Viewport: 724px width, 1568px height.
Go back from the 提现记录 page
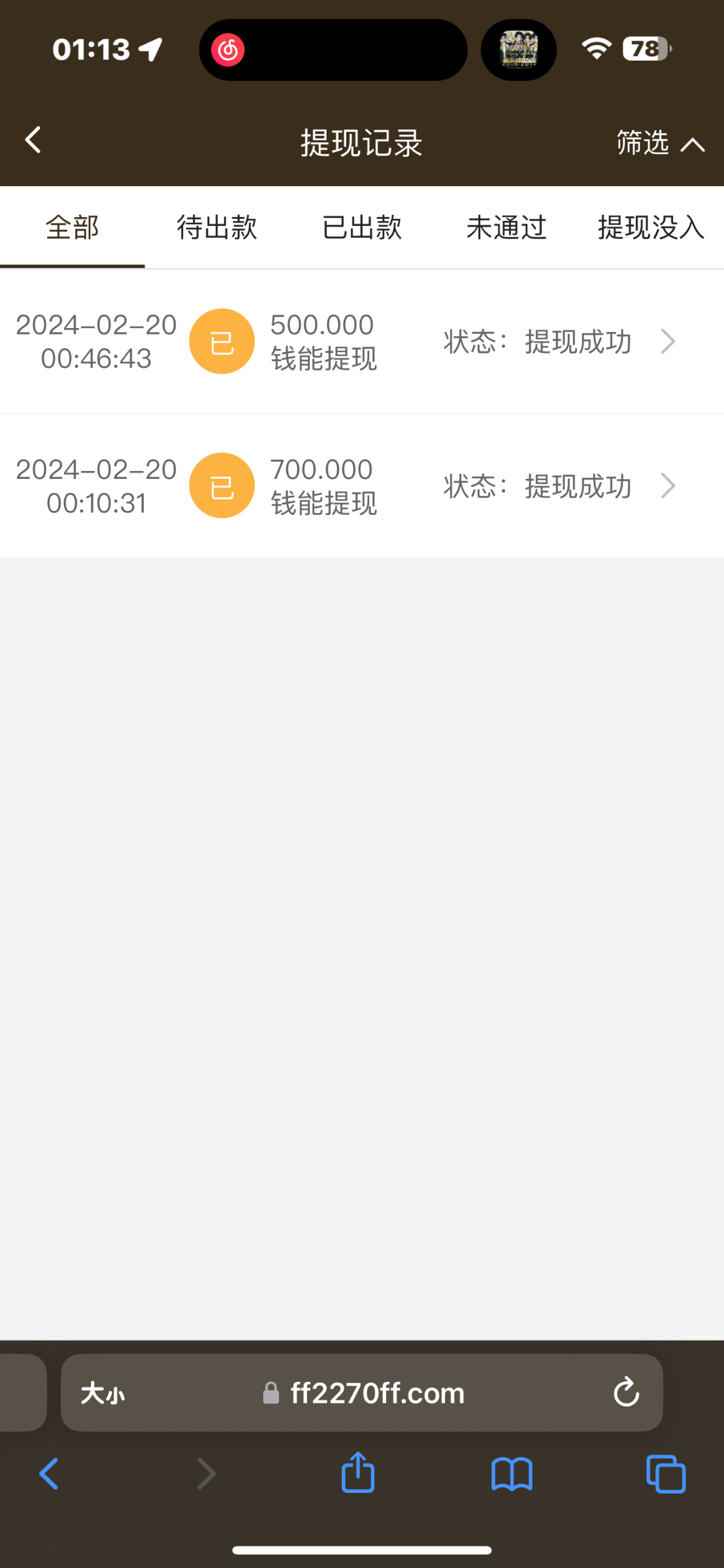click(33, 140)
